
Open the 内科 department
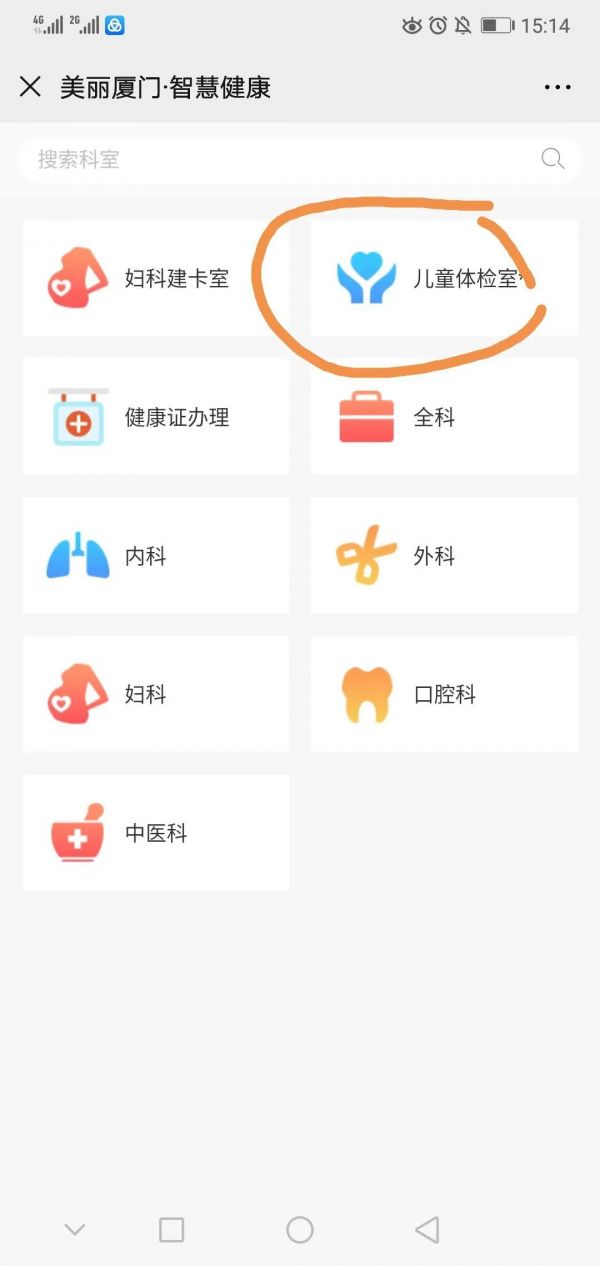156,555
